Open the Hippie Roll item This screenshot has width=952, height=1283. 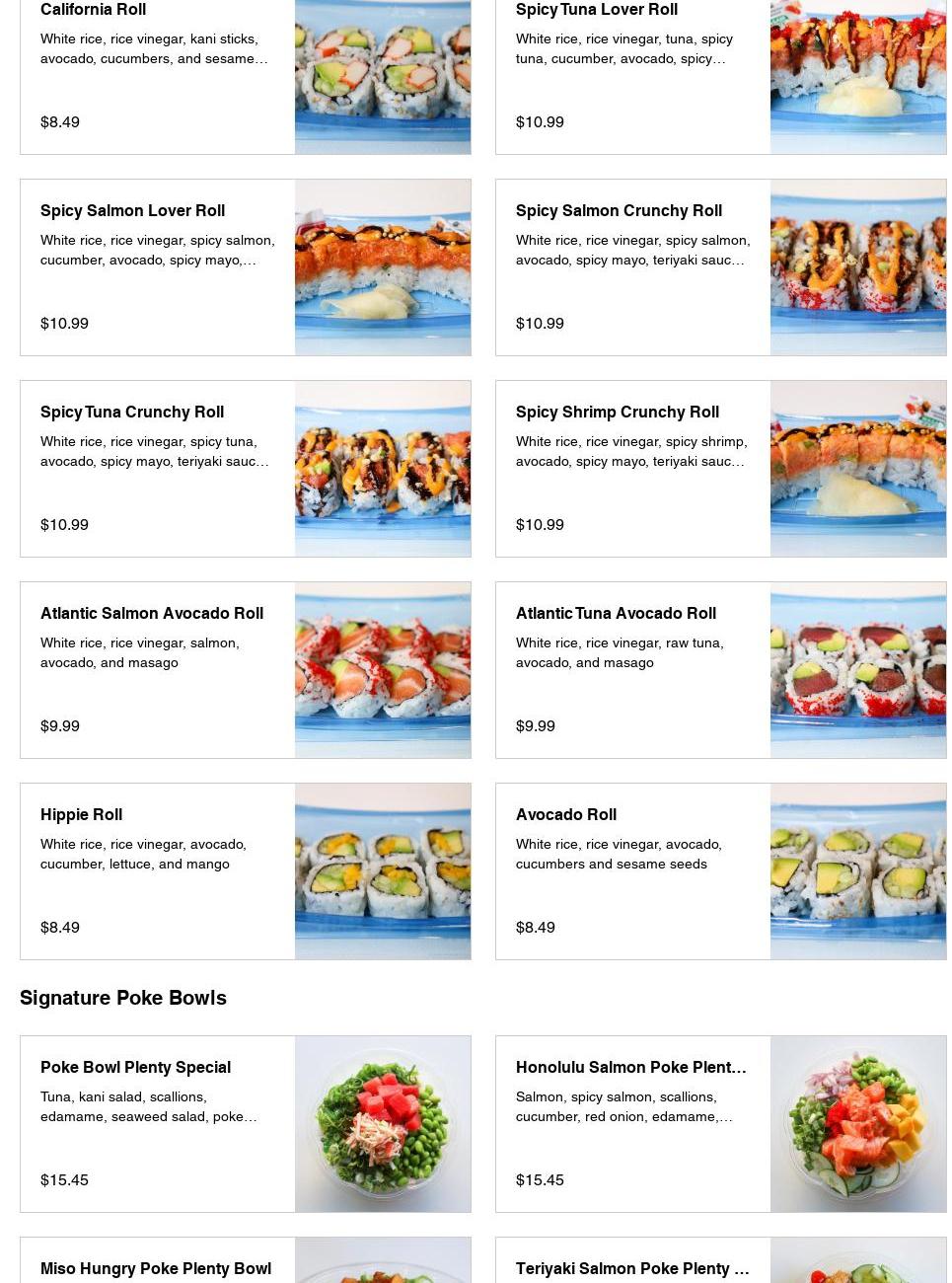(245, 871)
